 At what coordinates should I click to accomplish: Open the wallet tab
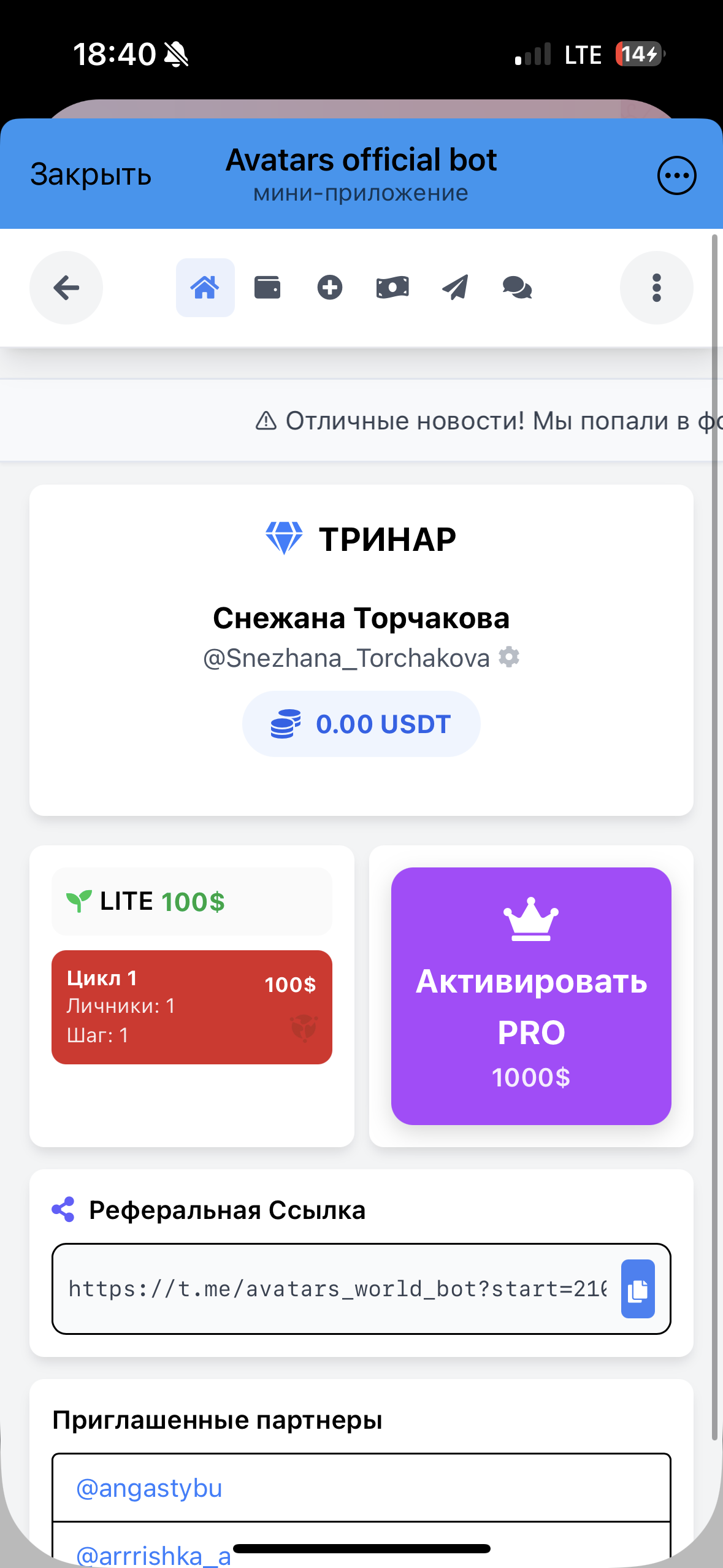pos(267,288)
